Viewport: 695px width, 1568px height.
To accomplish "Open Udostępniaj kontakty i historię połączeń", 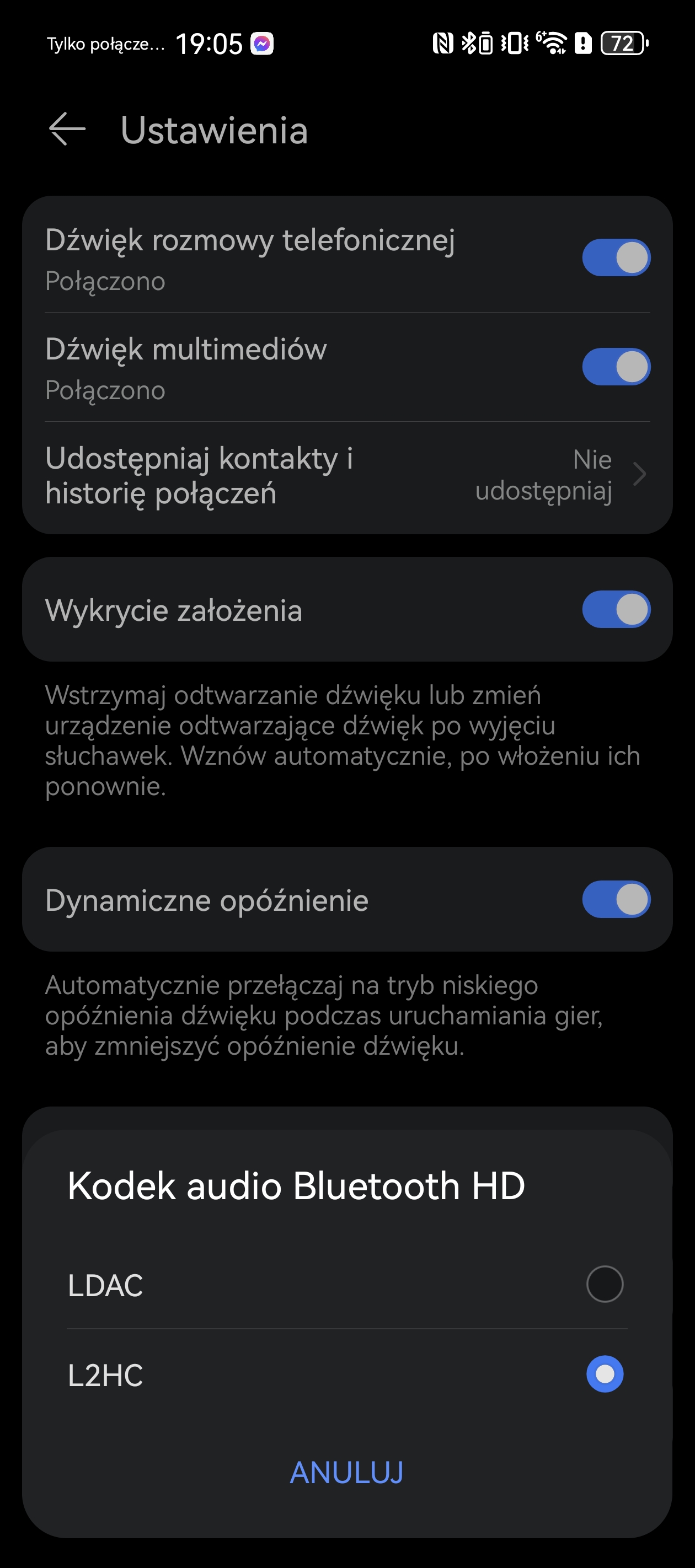I will tap(347, 475).
